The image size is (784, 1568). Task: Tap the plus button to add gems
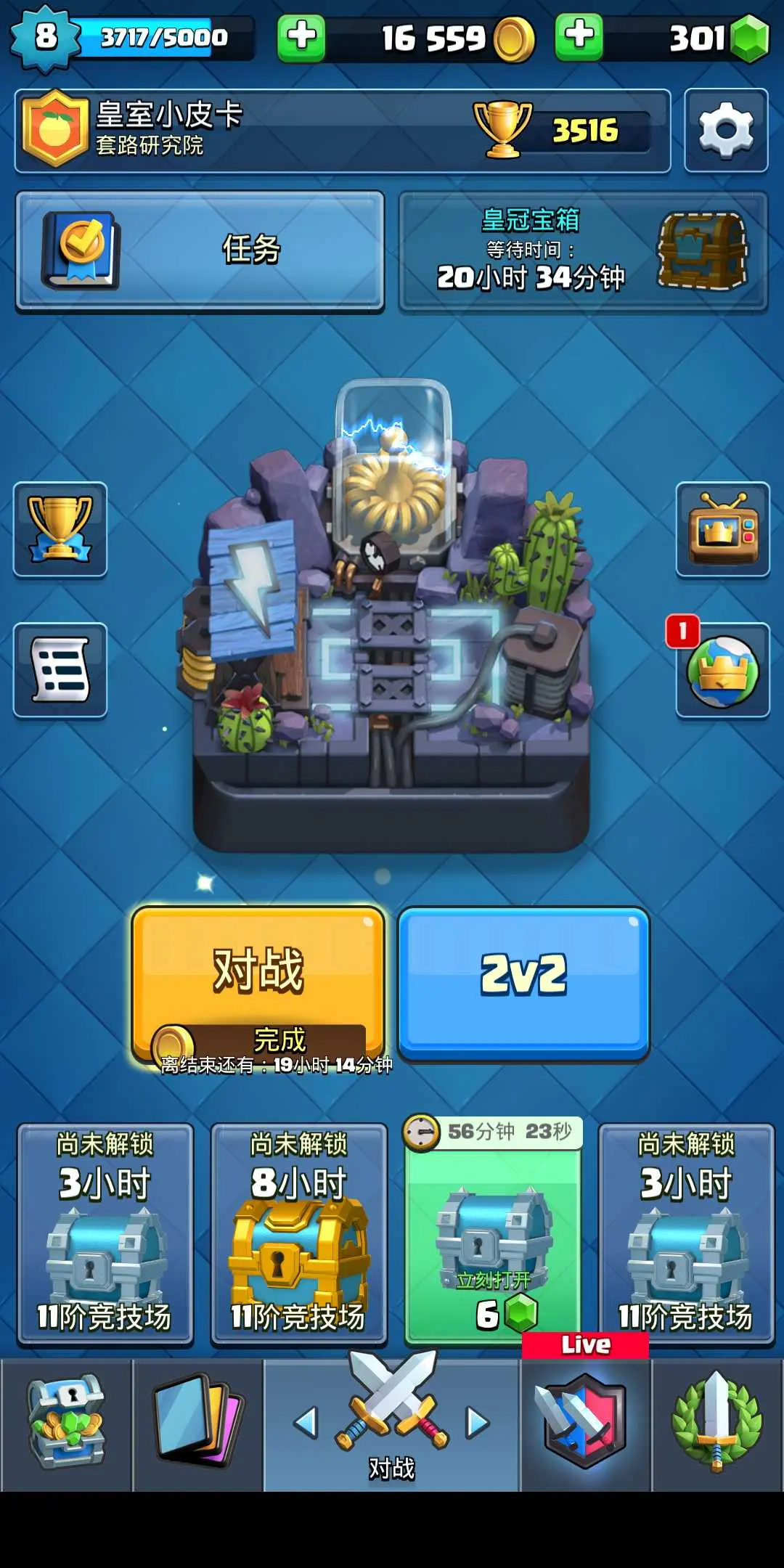579,36
